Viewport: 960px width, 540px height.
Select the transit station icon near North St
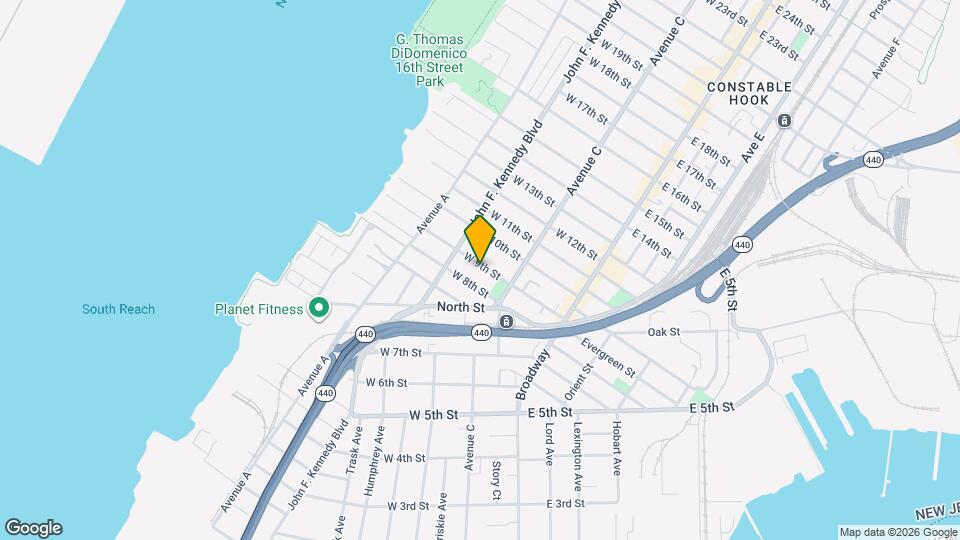(x=507, y=321)
